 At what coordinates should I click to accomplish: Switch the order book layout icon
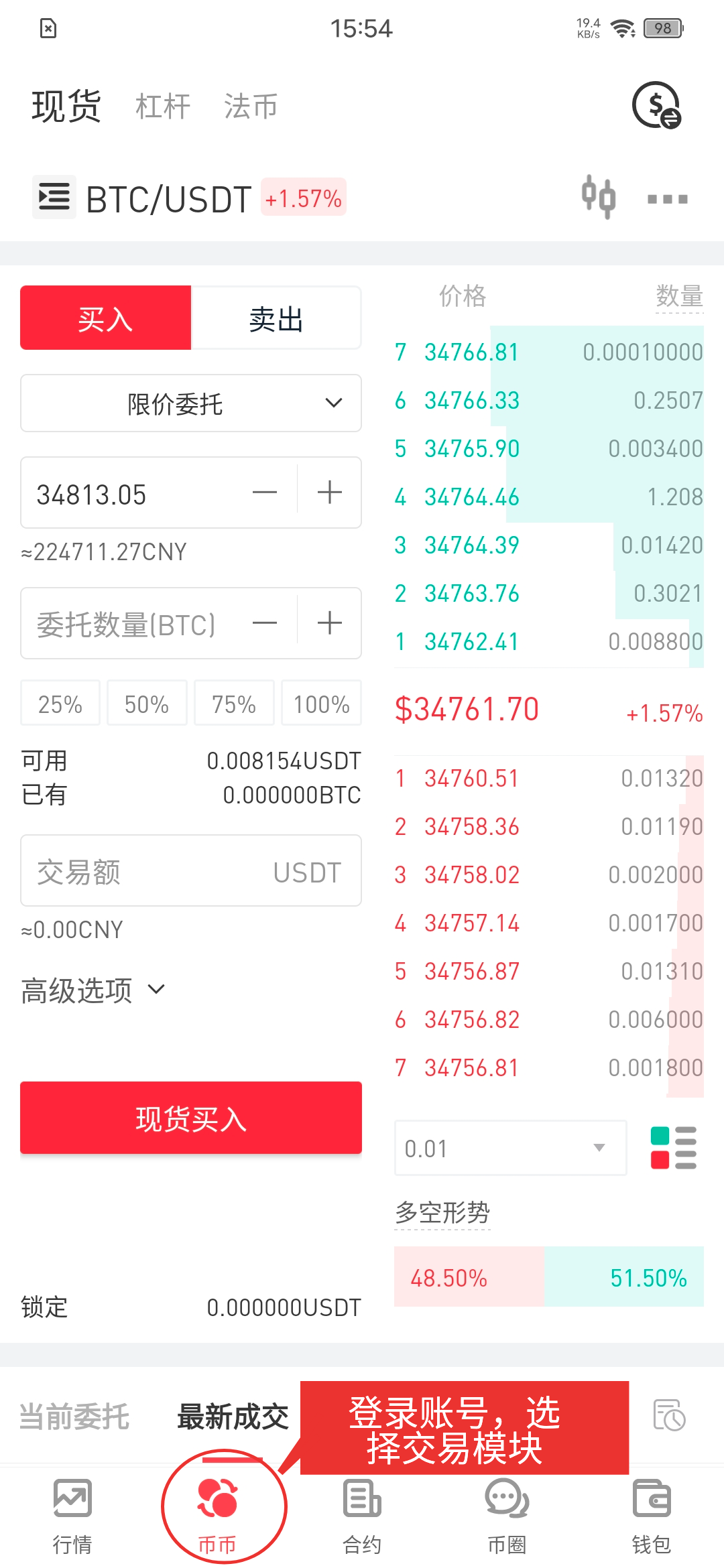pos(674,1148)
